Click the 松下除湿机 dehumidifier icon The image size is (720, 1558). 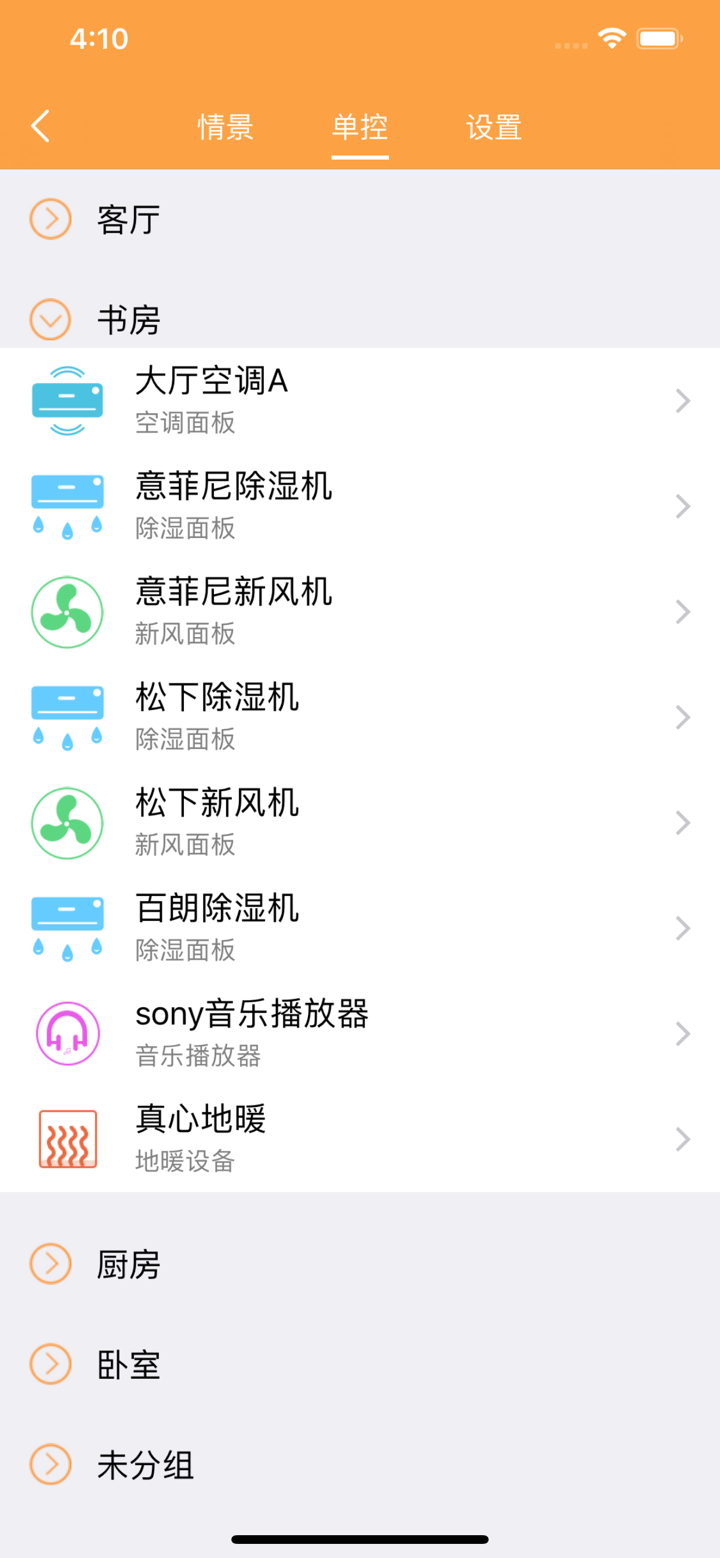(x=67, y=716)
